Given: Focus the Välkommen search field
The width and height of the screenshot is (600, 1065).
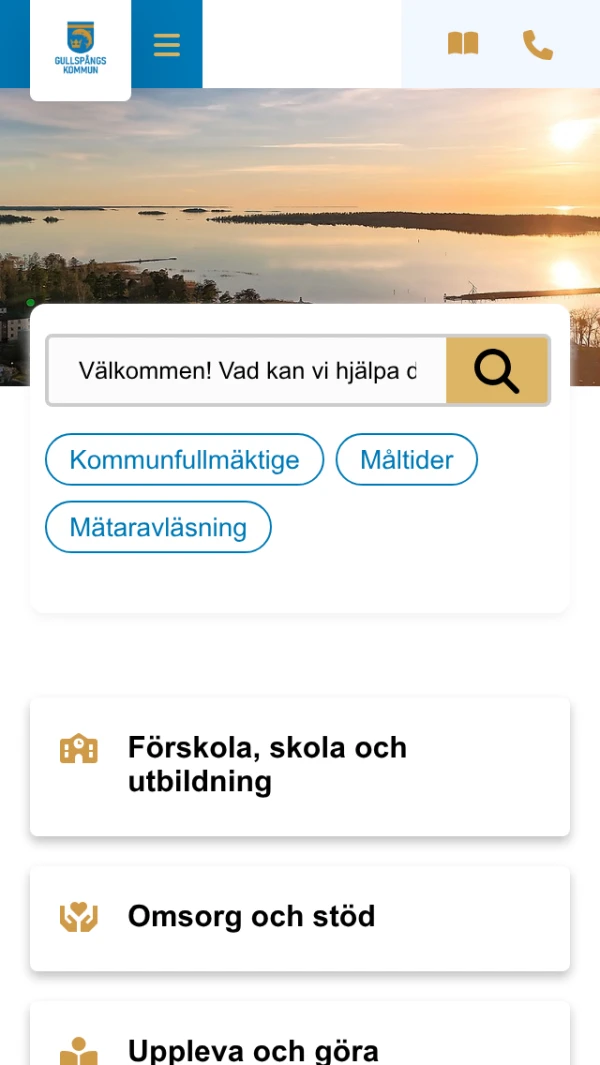Looking at the screenshot, I should coord(247,371).
